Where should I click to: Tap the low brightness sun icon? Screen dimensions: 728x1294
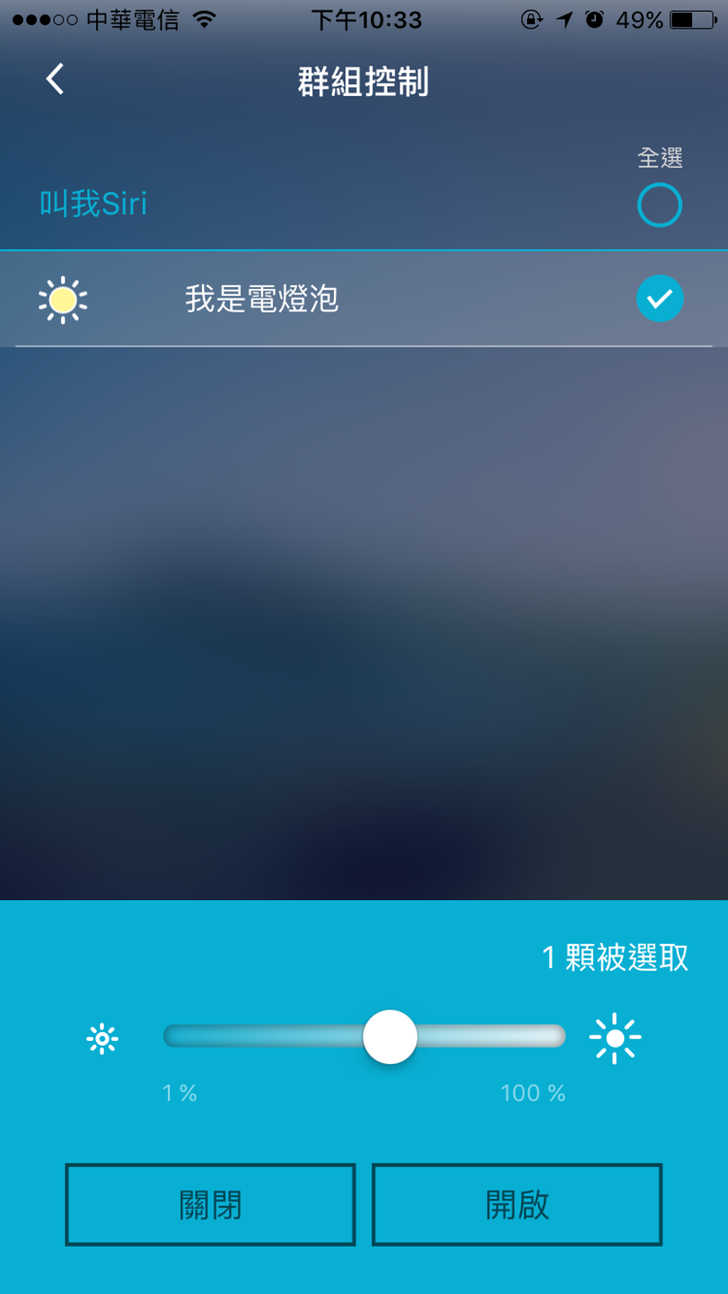(x=102, y=1040)
